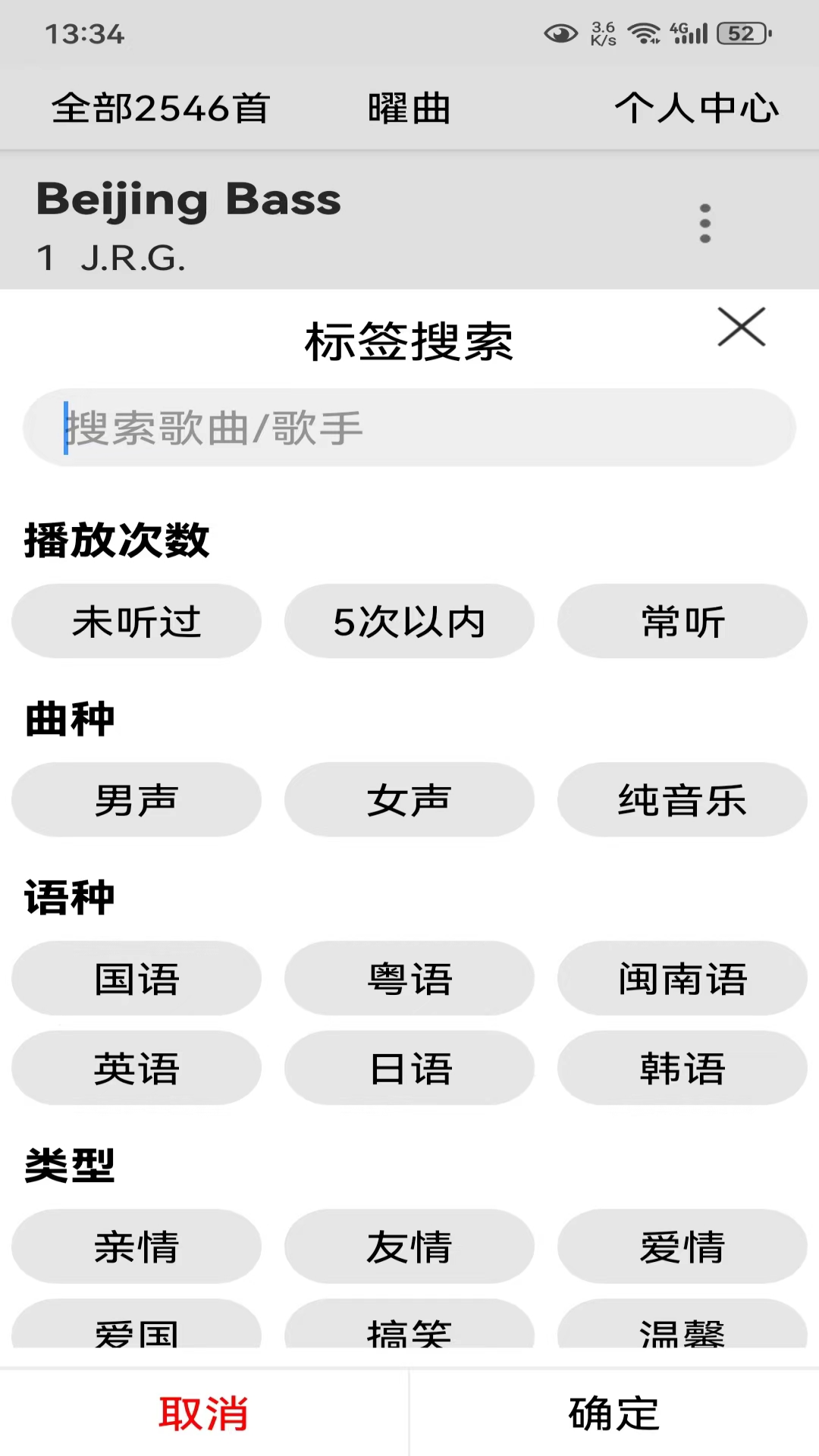Open 个人中心 from the top bar
The image size is (819, 1456).
click(x=697, y=108)
